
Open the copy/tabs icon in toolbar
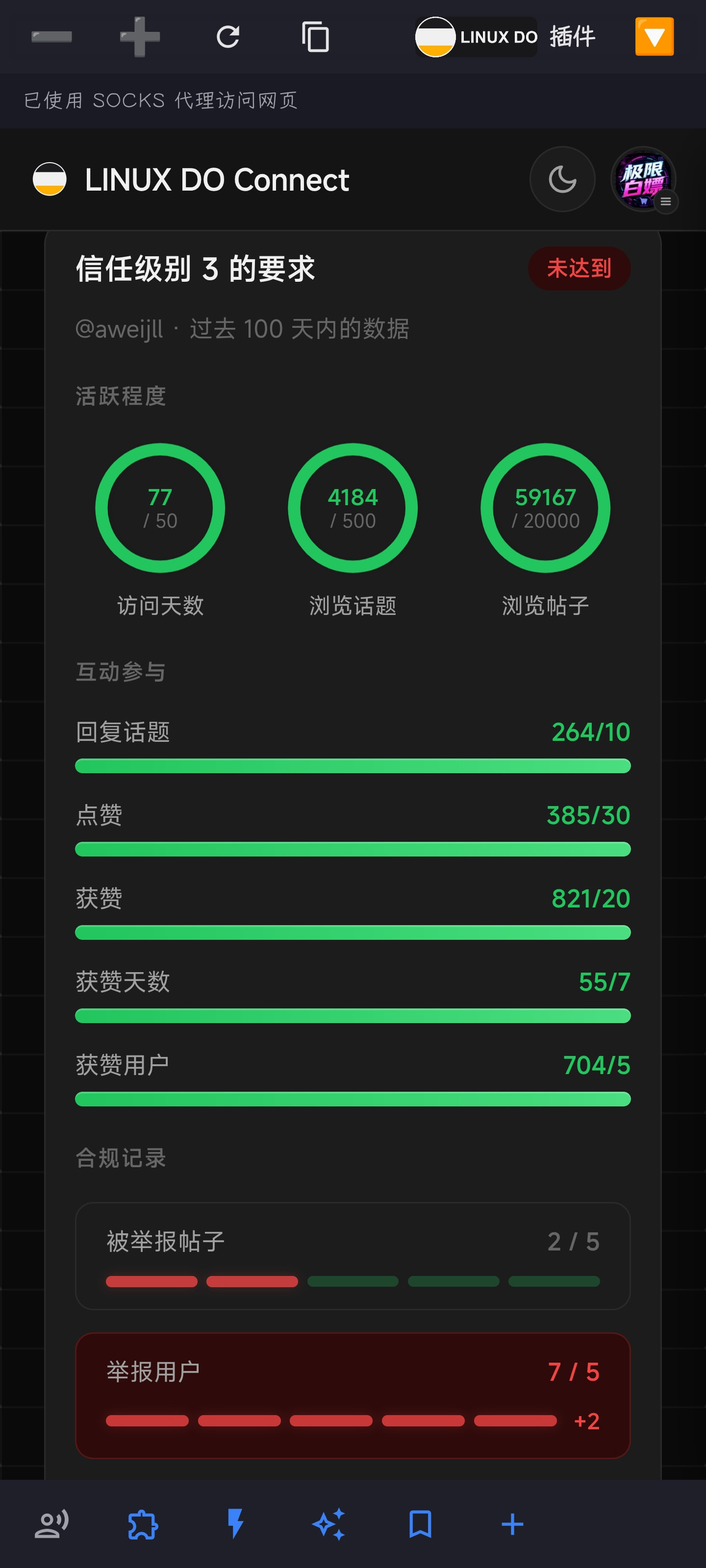click(316, 37)
